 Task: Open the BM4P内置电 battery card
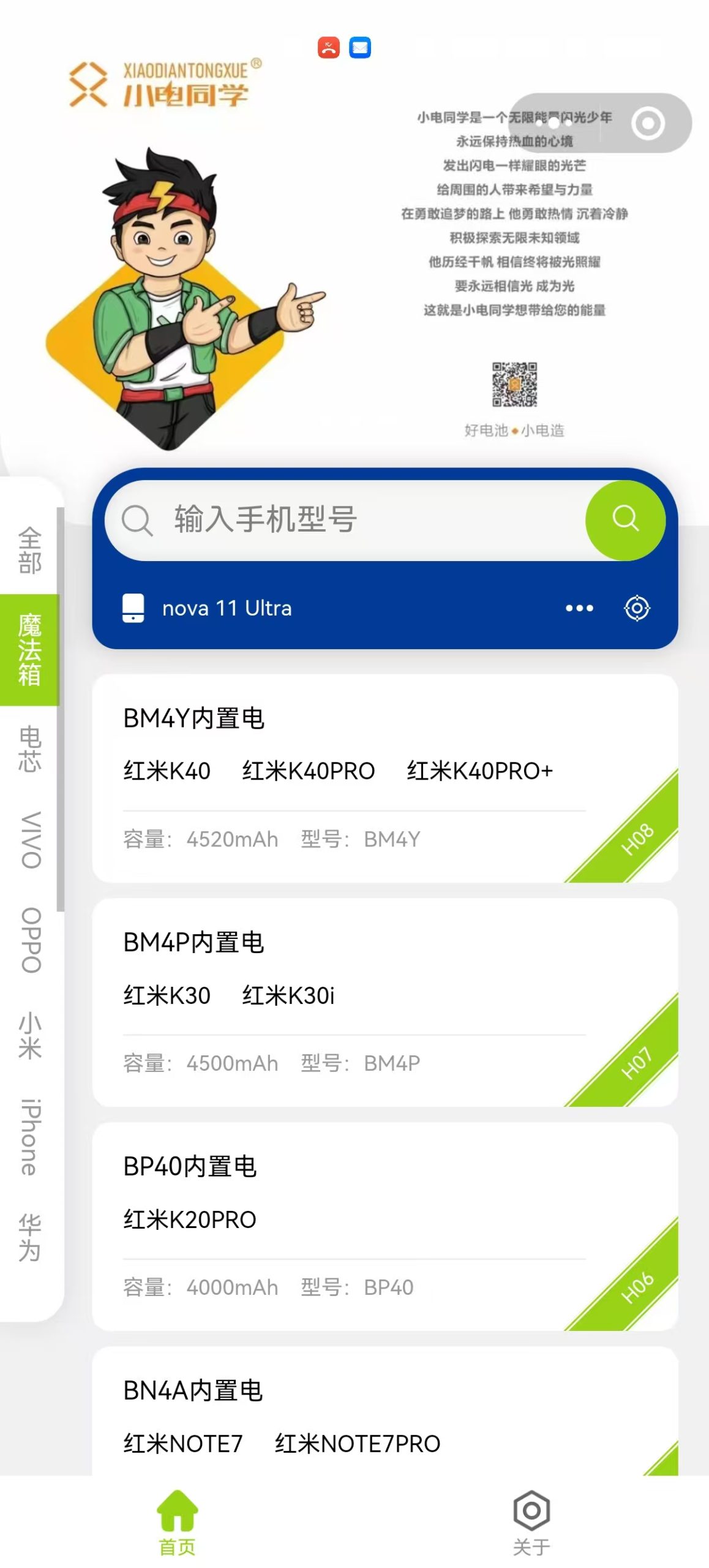(354, 1002)
